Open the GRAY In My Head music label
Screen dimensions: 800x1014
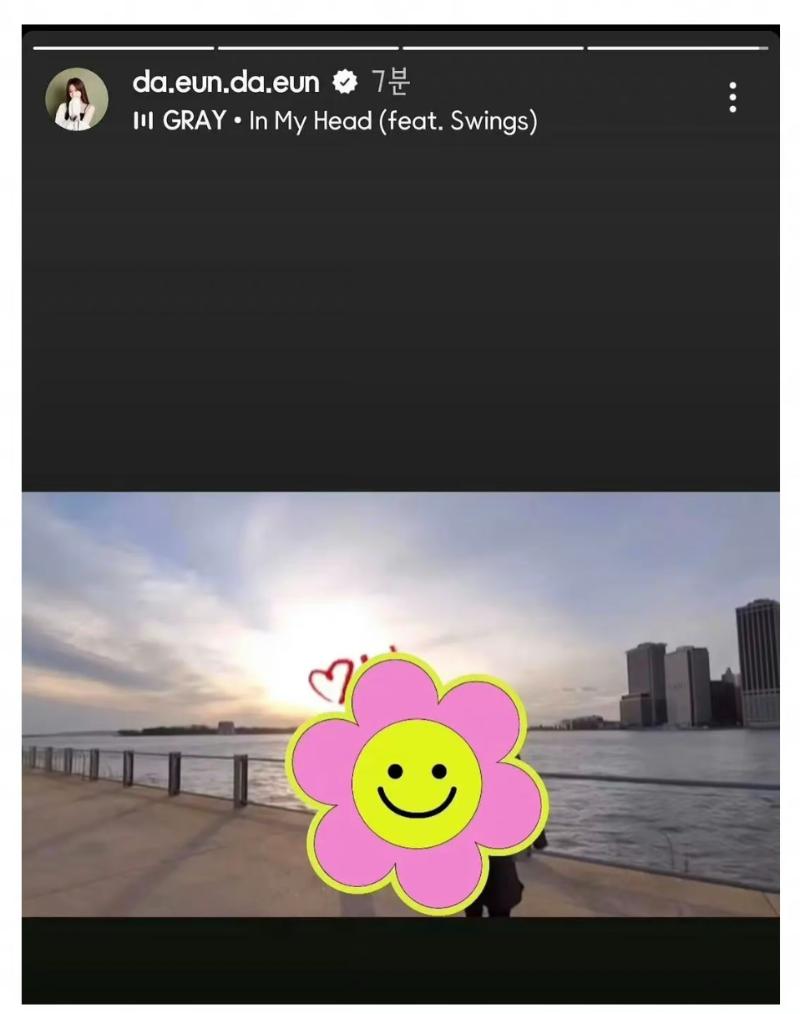tap(335, 122)
